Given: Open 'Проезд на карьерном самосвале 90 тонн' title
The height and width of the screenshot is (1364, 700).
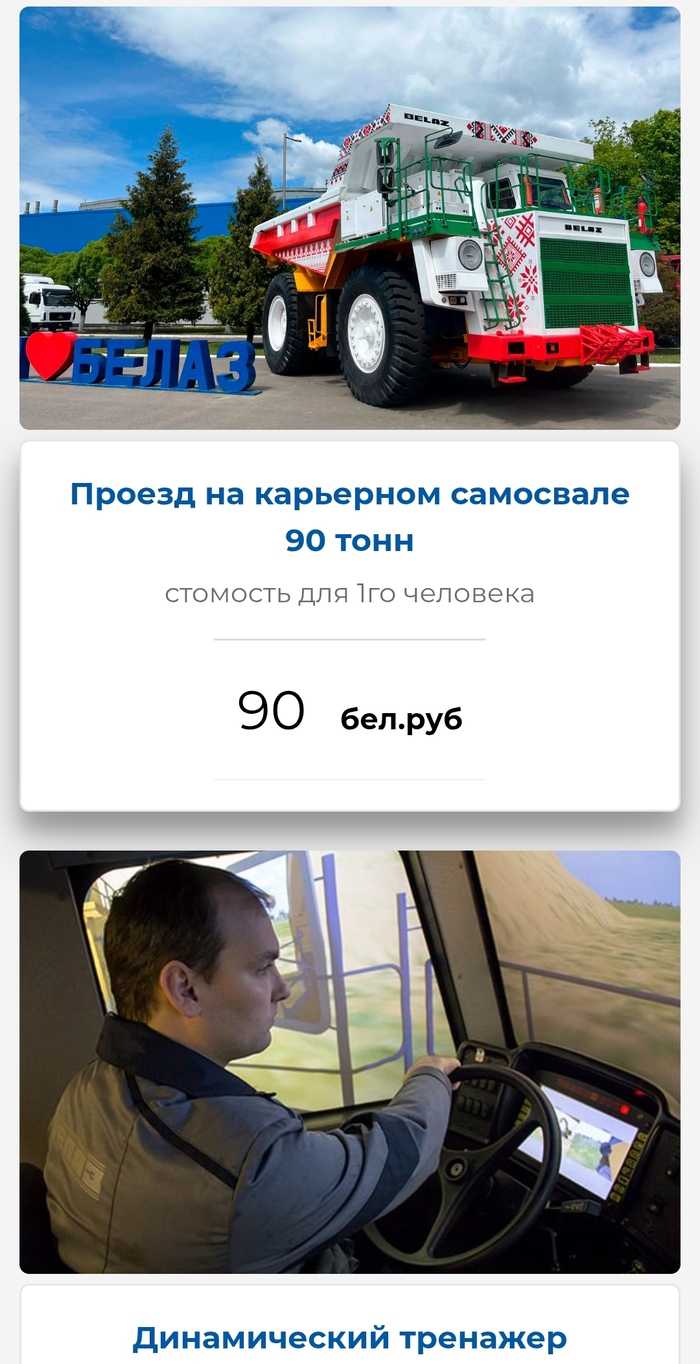Looking at the screenshot, I should pyautogui.click(x=350, y=517).
